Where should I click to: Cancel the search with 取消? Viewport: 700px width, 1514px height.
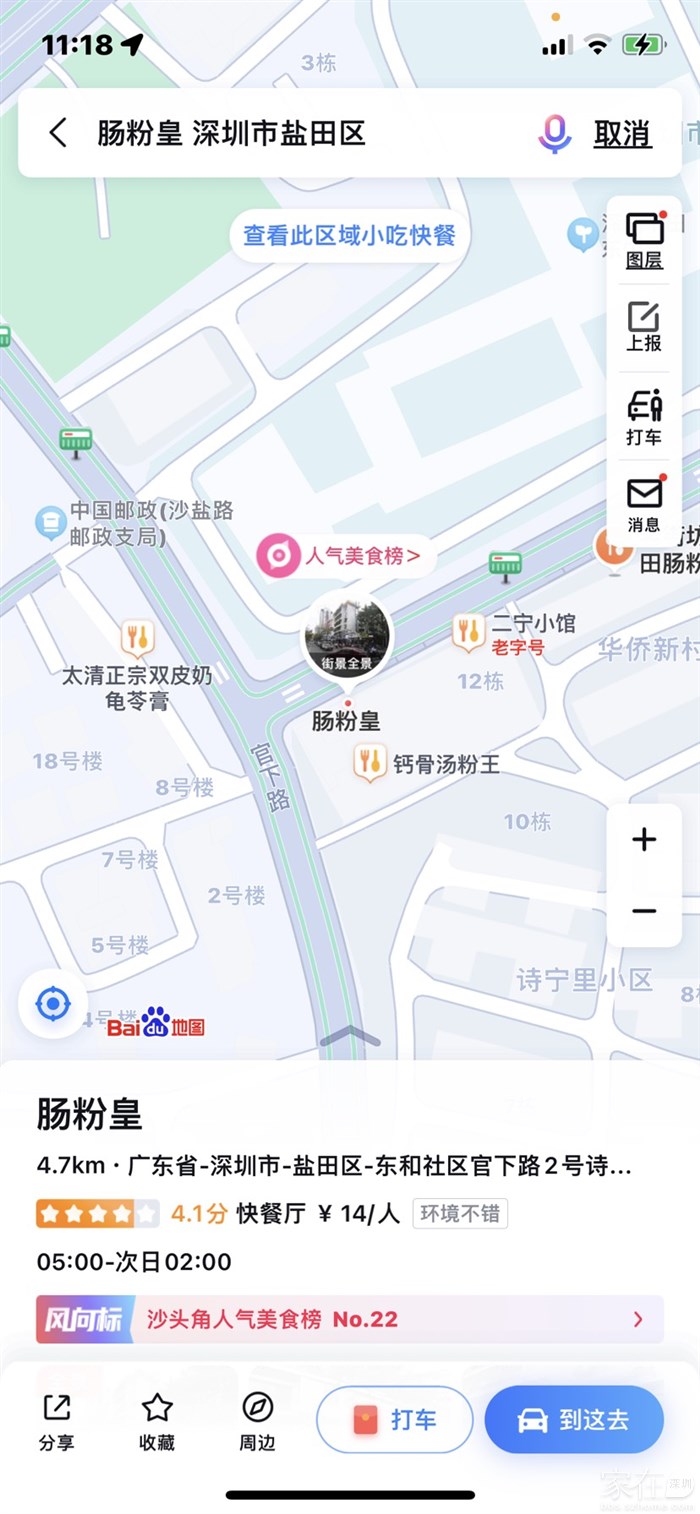coord(622,133)
